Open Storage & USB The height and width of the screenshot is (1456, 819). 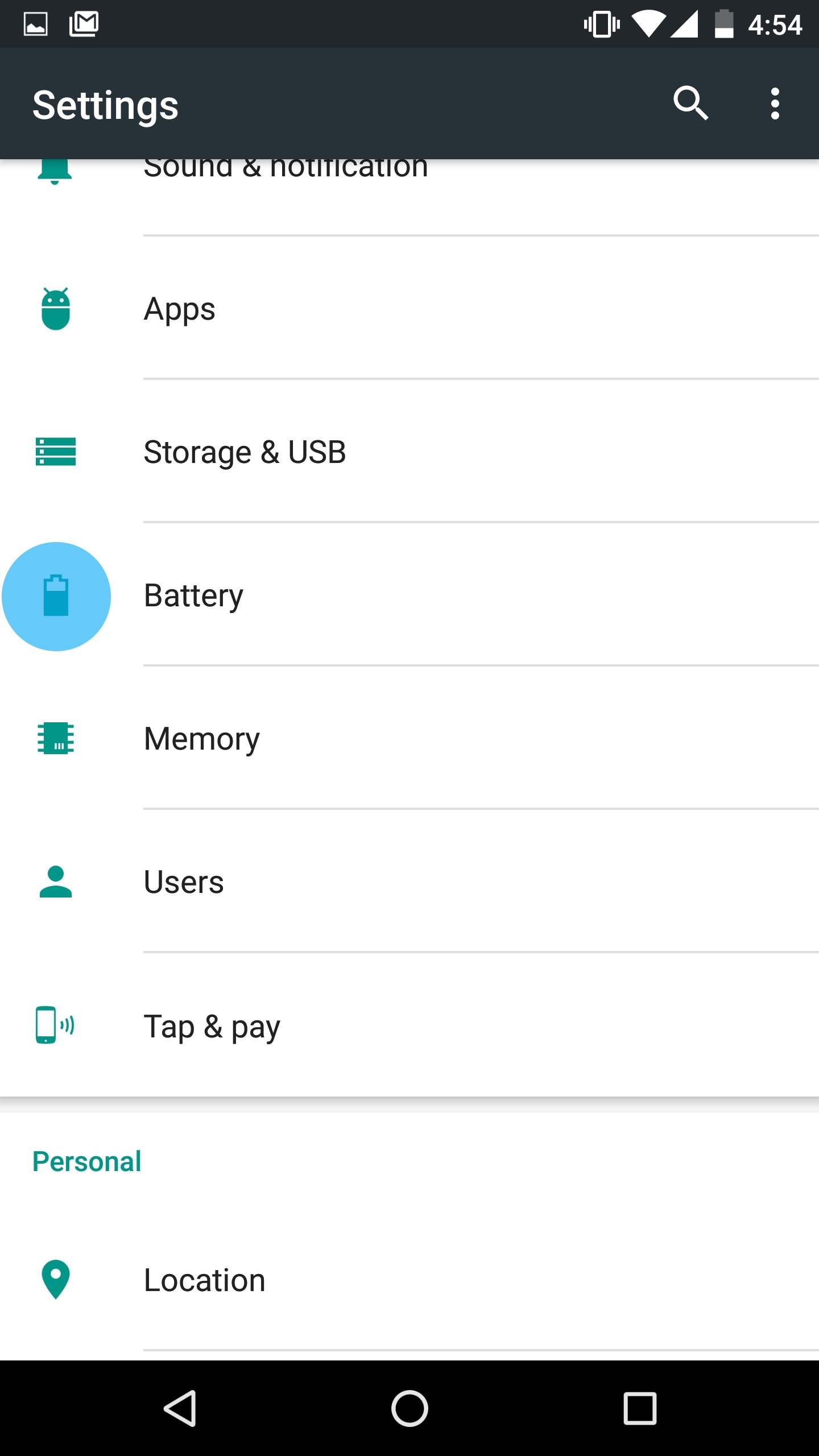[x=409, y=451]
